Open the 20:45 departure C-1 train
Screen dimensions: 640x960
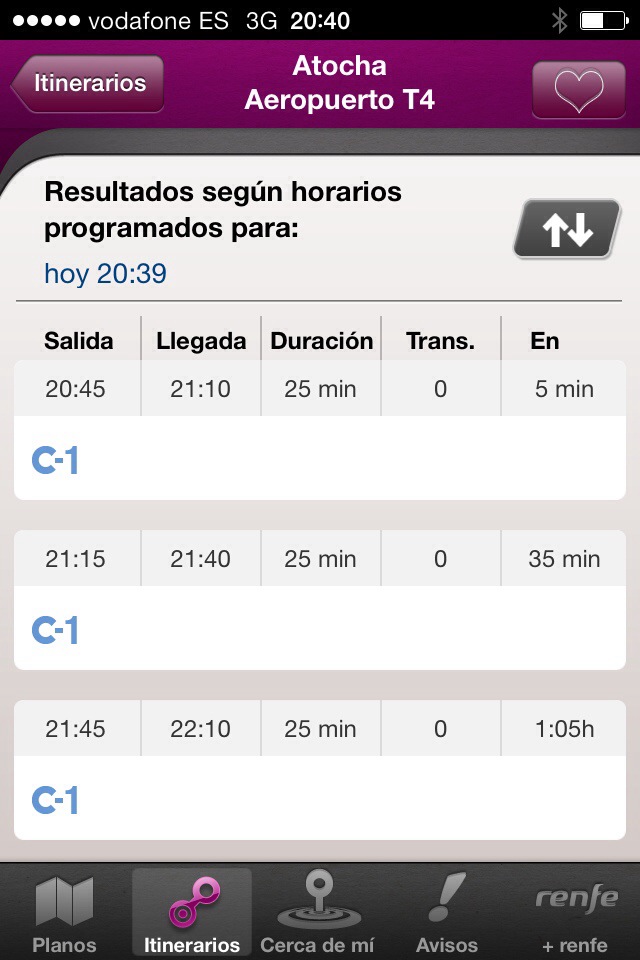pos(320,430)
